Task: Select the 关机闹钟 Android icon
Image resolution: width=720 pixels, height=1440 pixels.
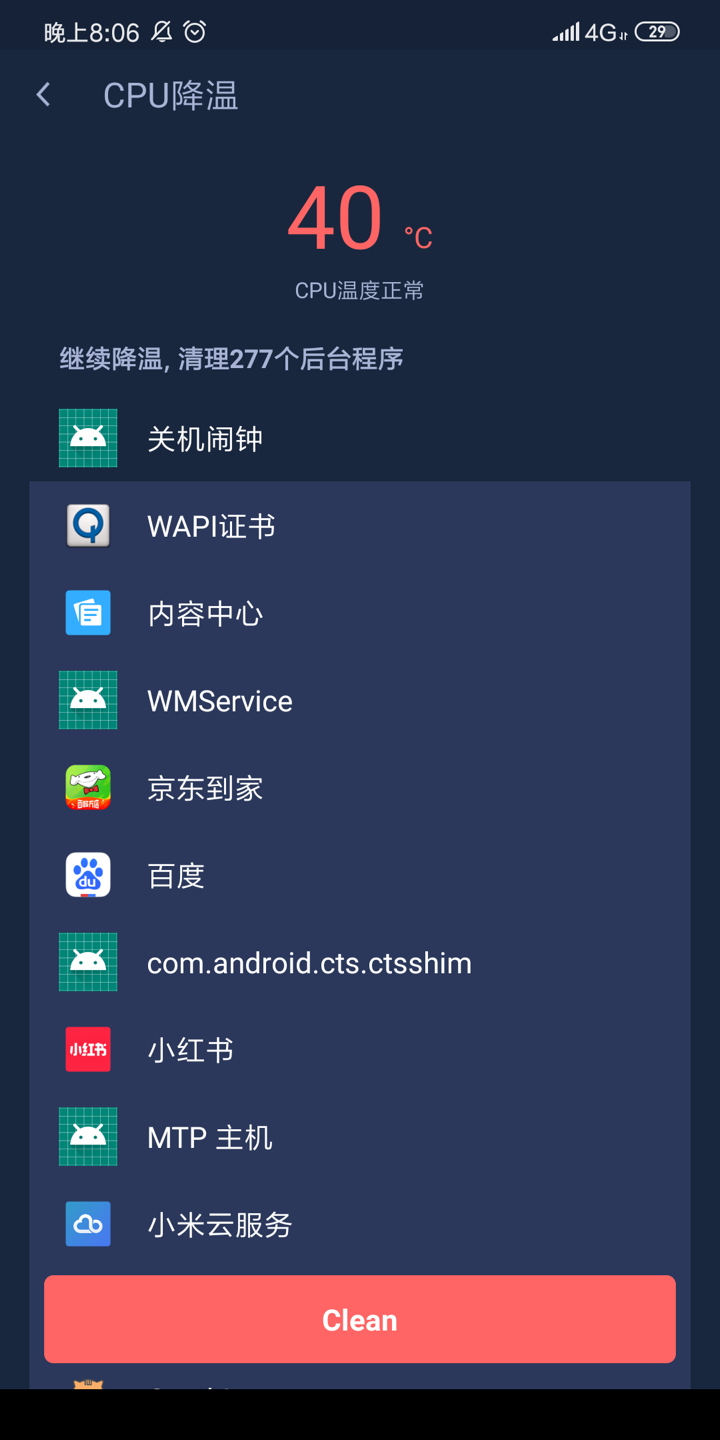Action: pyautogui.click(x=88, y=438)
